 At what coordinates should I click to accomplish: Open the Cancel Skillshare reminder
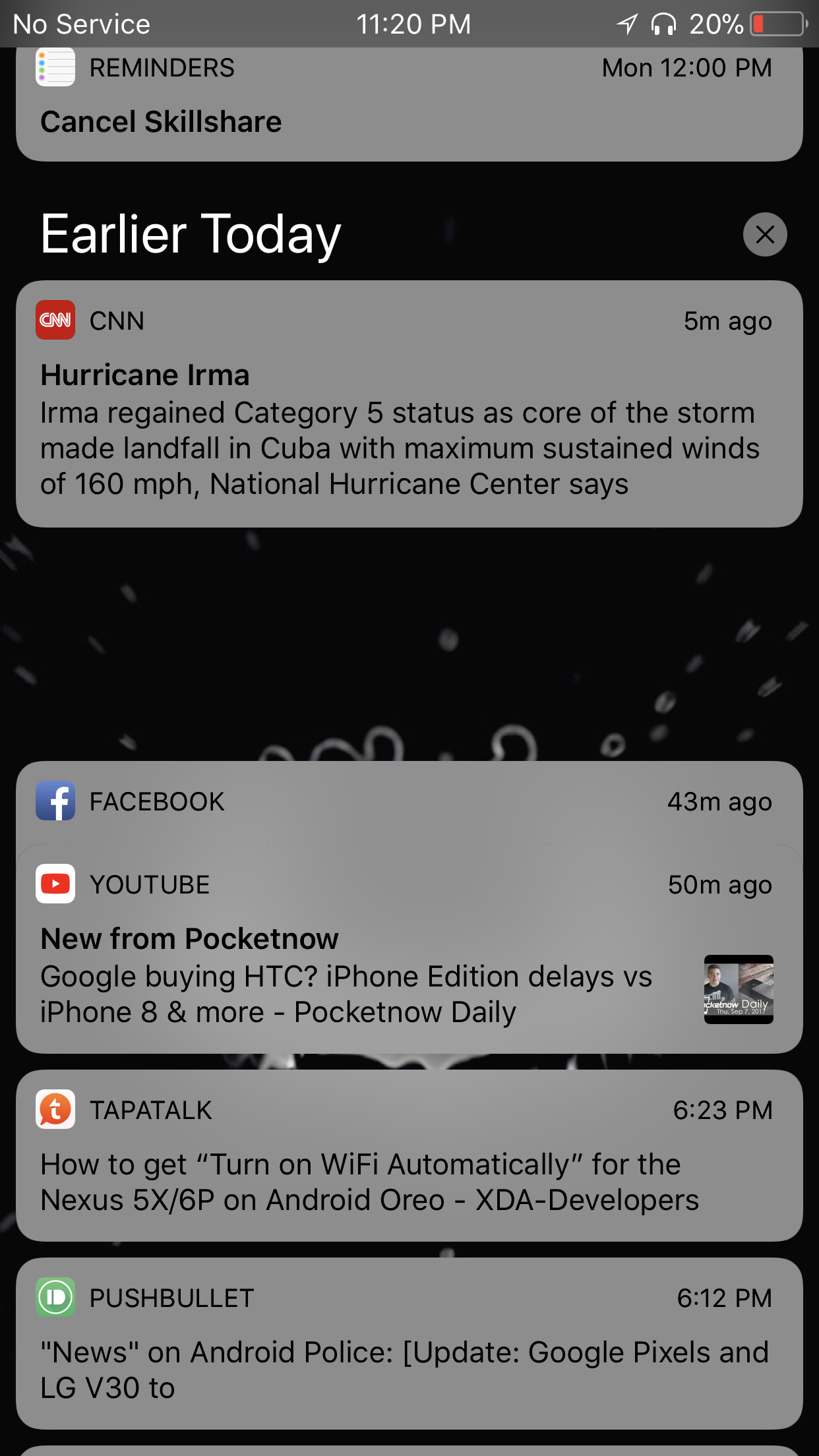[x=409, y=106]
